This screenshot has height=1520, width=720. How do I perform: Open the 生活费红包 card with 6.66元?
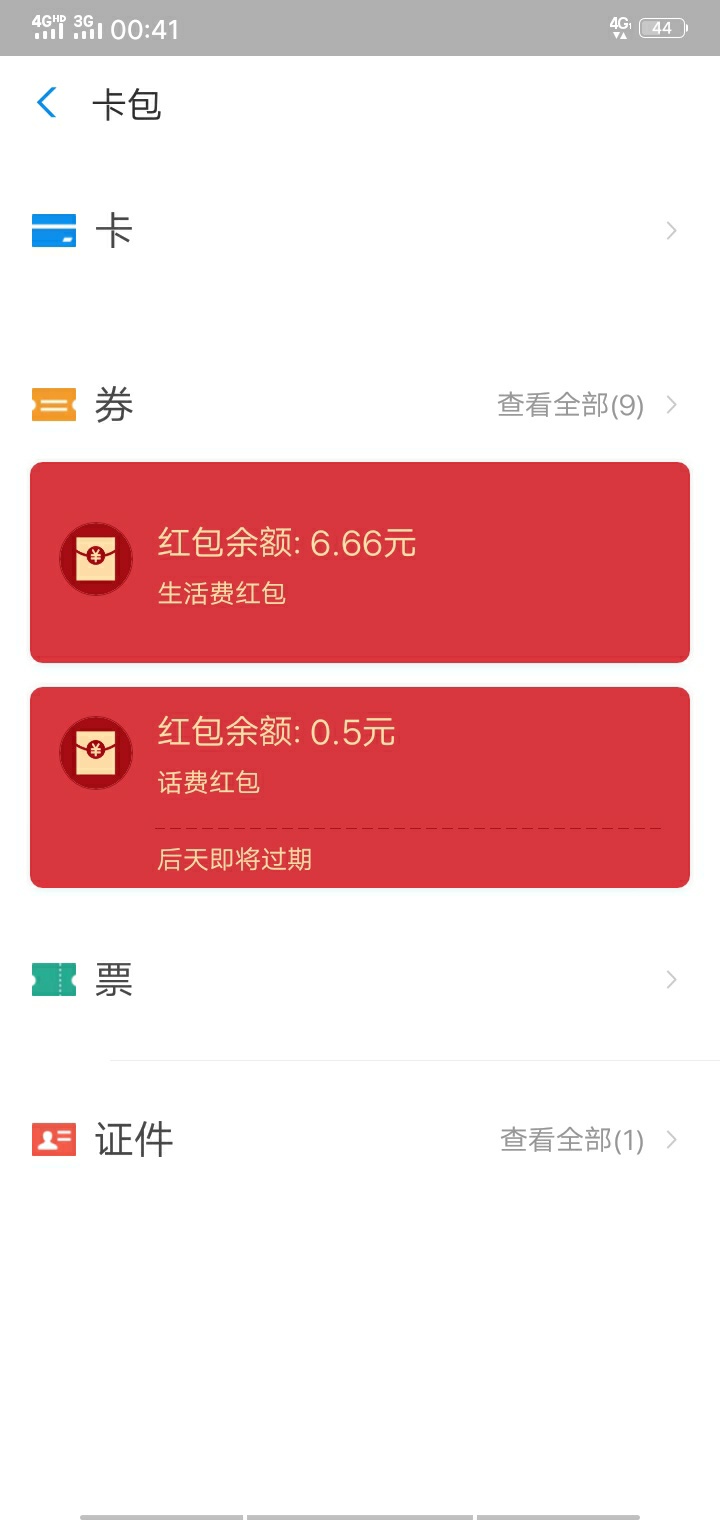point(360,562)
